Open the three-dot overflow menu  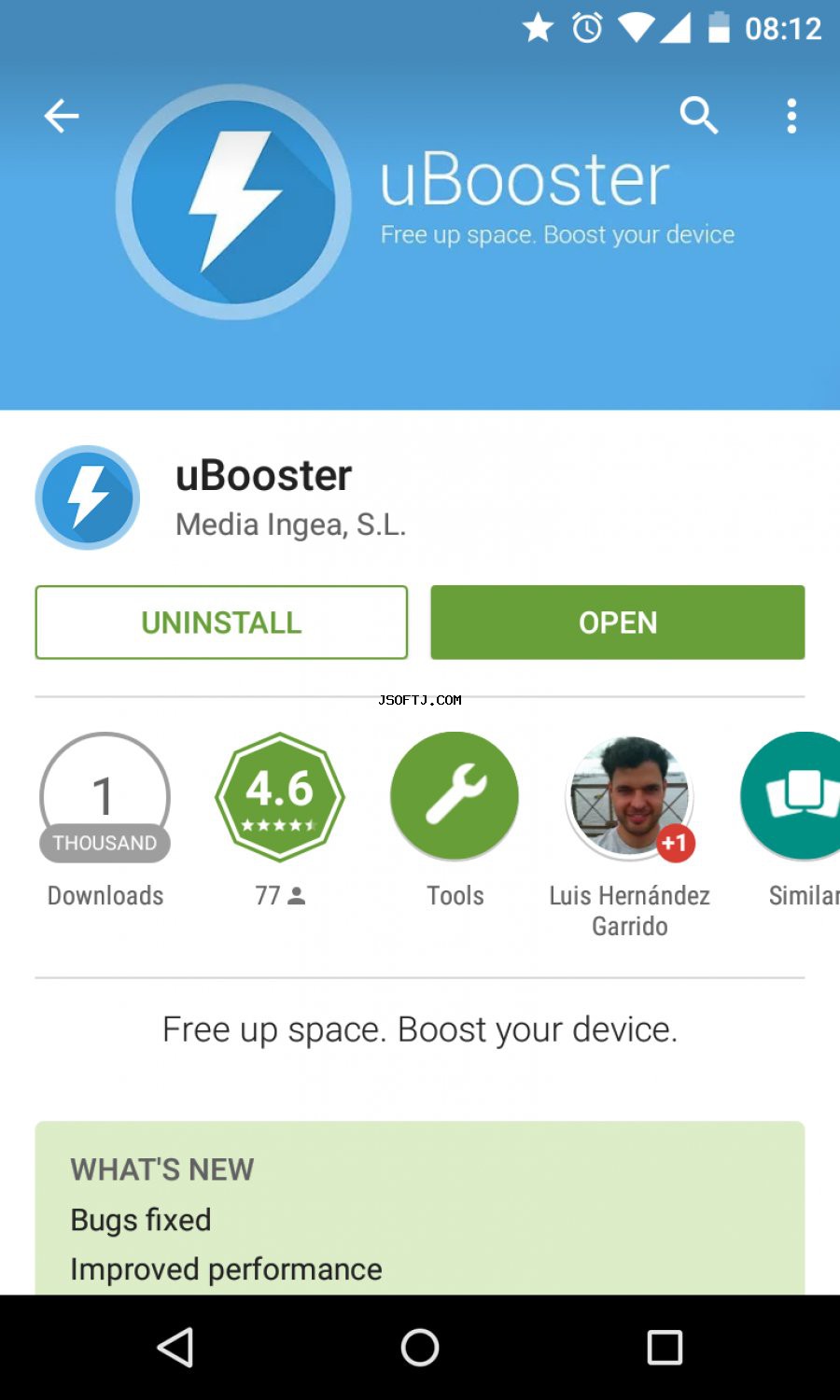pos(791,116)
